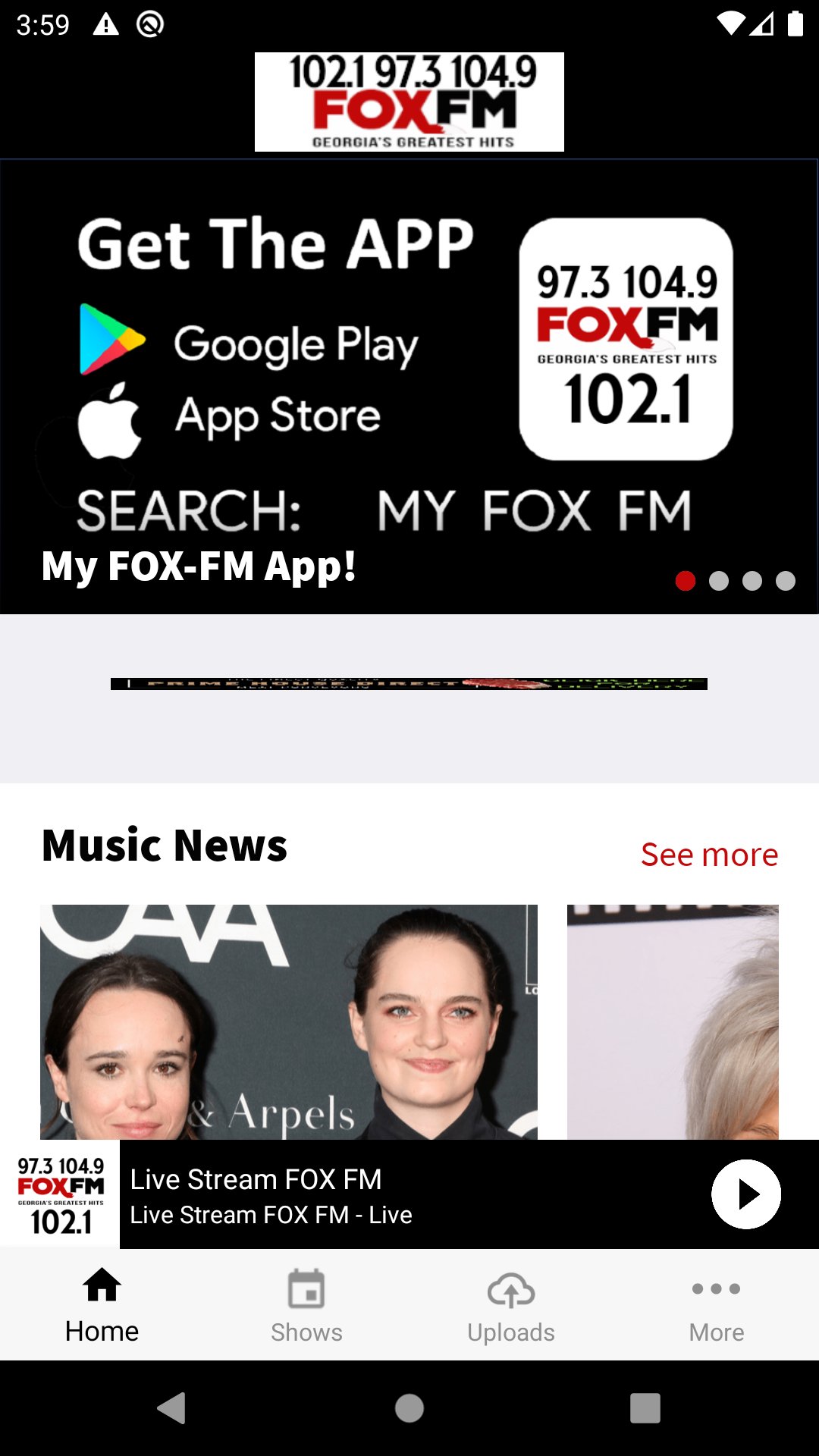Tap the system back button
Screen dimensions: 819x1456
172,1408
